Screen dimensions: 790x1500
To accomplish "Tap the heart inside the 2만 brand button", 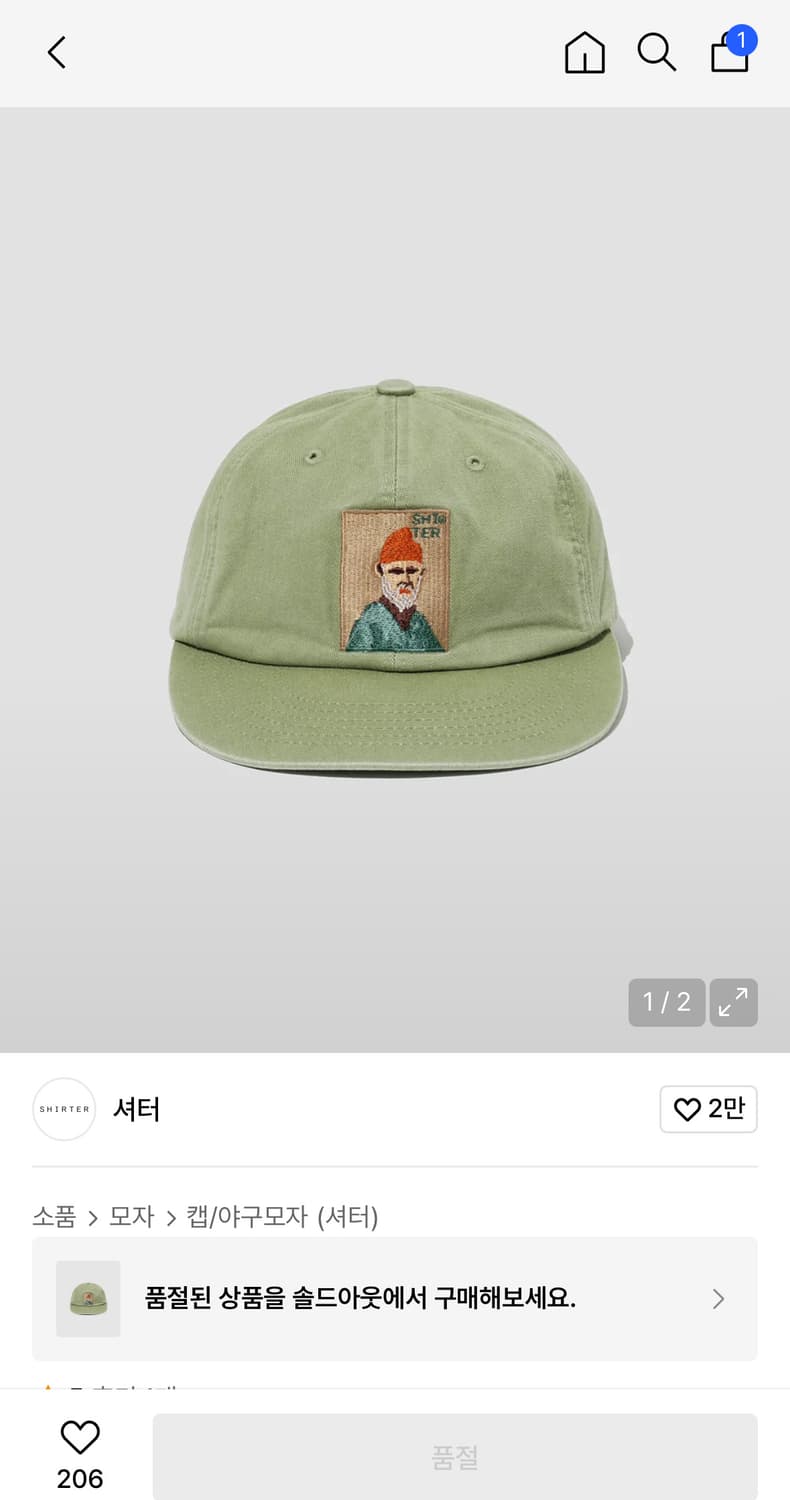I will tap(685, 1109).
